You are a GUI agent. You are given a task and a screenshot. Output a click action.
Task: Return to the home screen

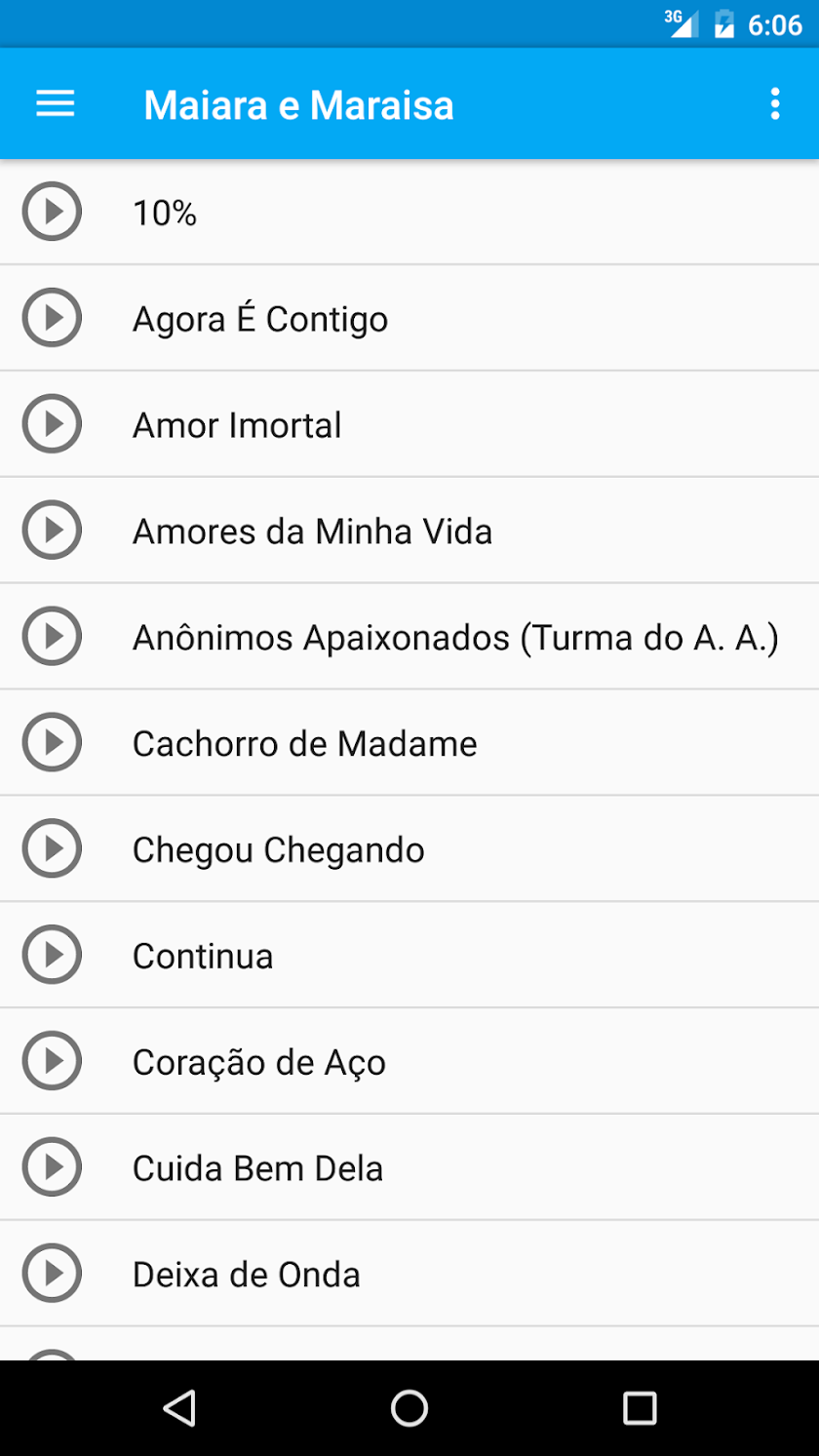(x=409, y=1408)
